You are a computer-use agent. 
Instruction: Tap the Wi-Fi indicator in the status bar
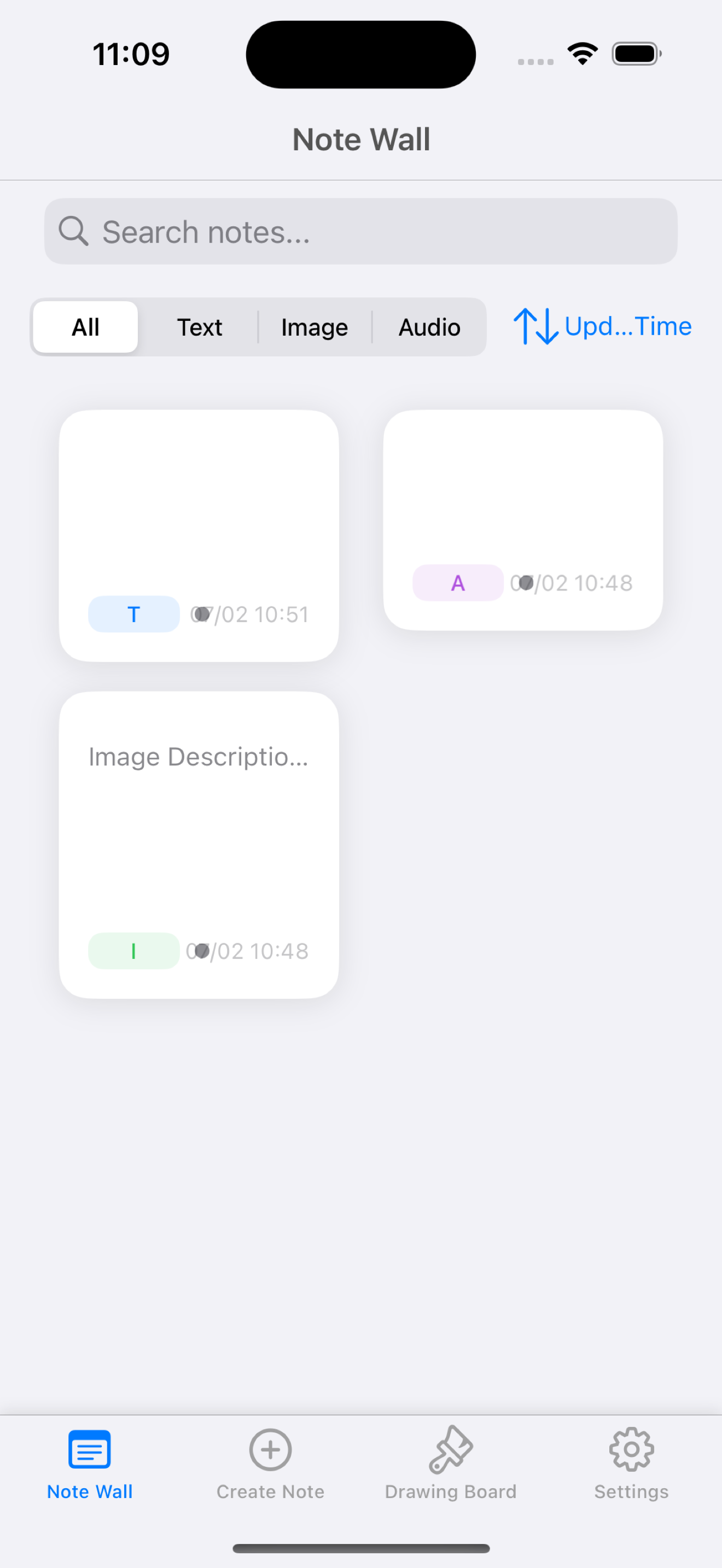click(x=581, y=54)
